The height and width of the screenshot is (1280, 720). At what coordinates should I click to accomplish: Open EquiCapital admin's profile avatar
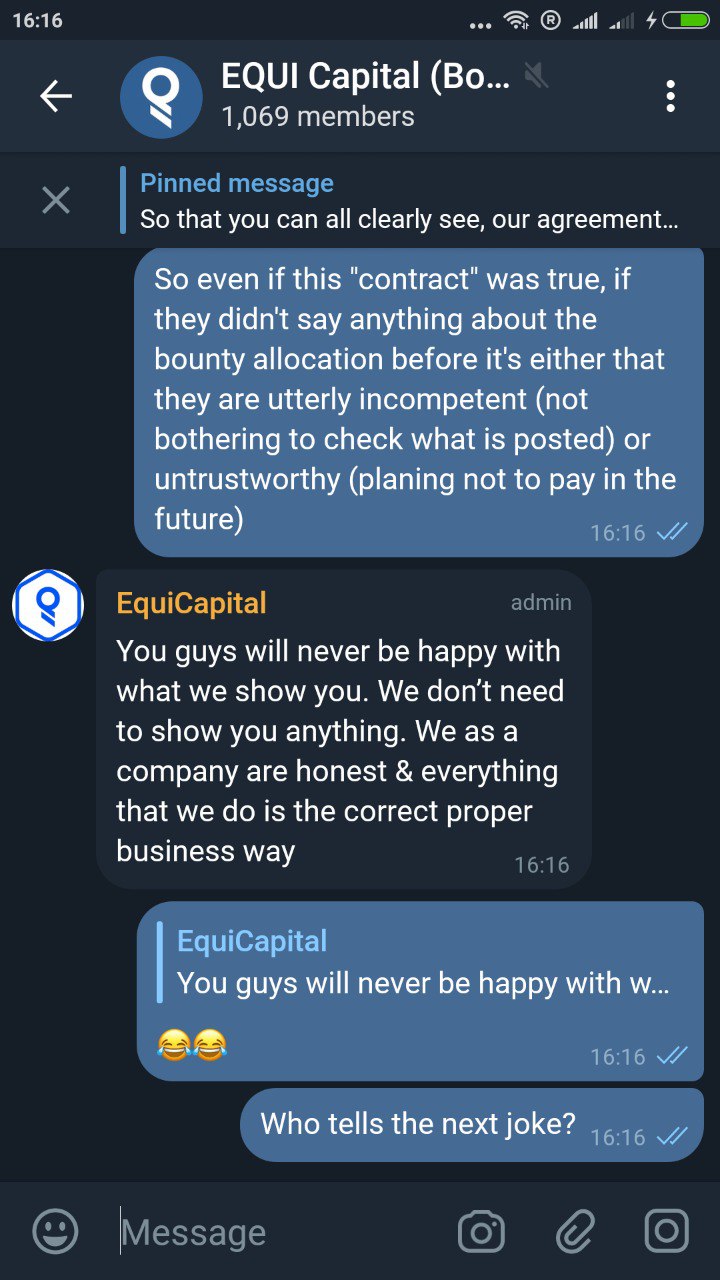[47, 606]
